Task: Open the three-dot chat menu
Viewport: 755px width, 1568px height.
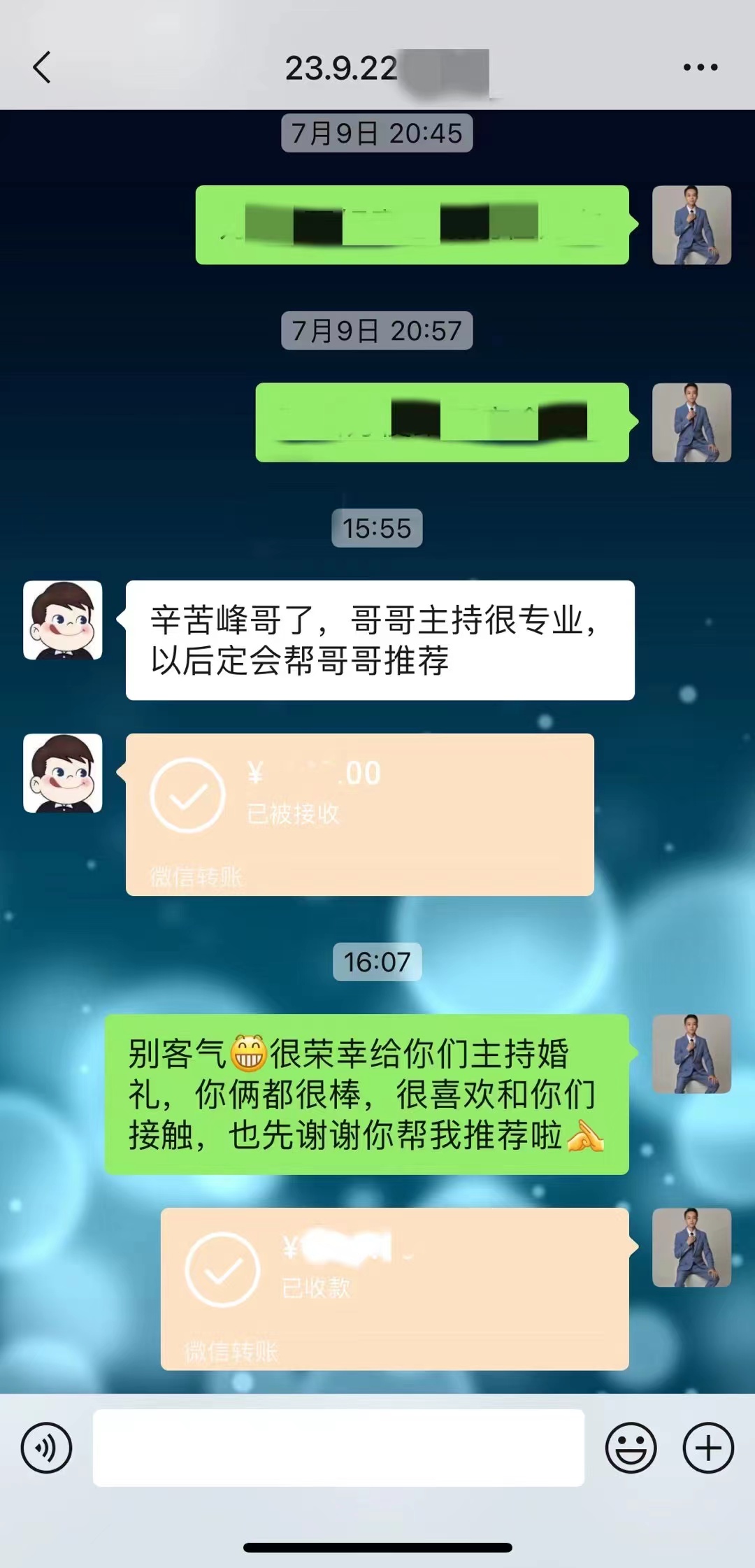Action: tap(700, 67)
